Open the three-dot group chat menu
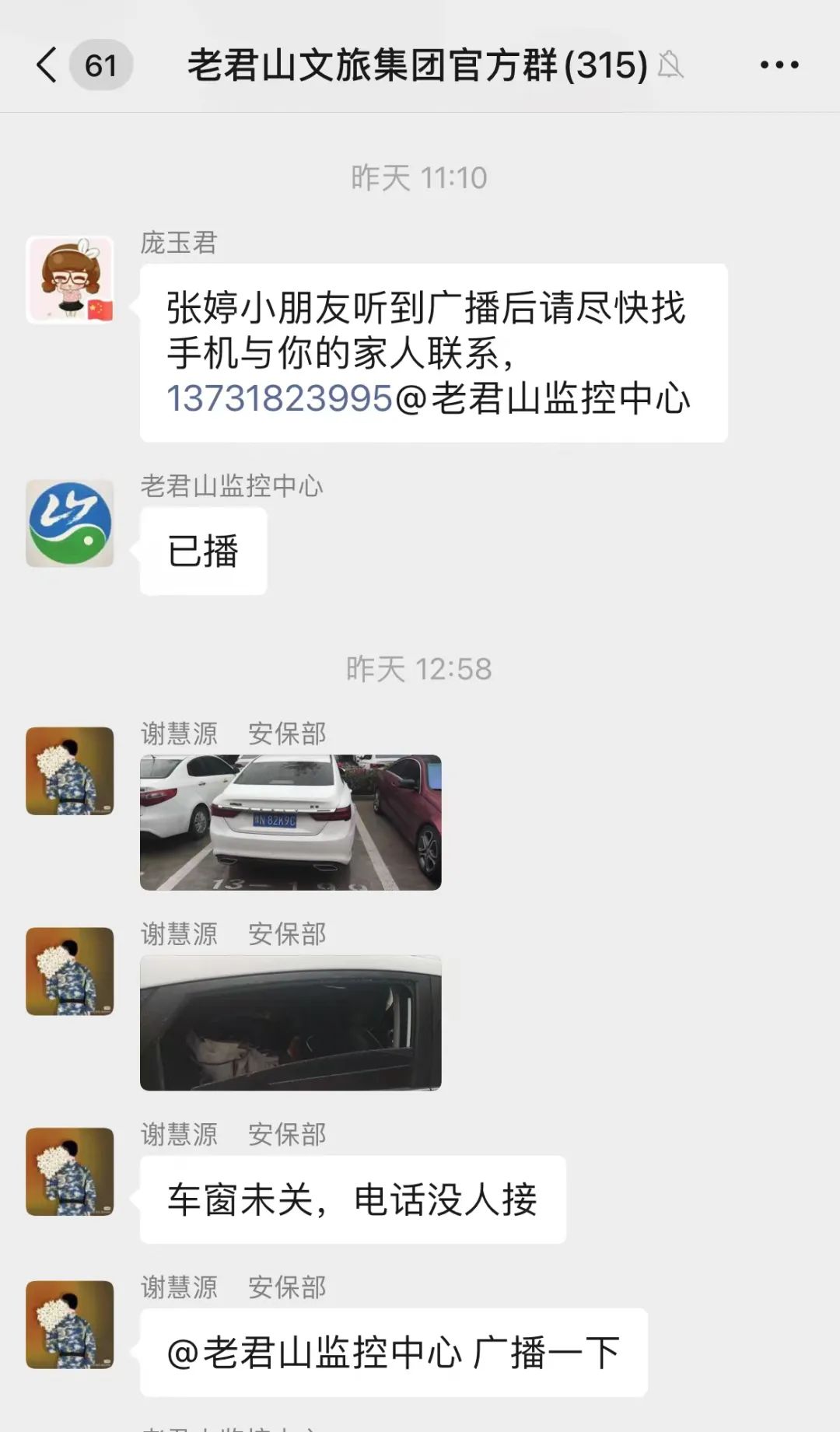Image resolution: width=840 pixels, height=1432 pixels. pos(779,65)
